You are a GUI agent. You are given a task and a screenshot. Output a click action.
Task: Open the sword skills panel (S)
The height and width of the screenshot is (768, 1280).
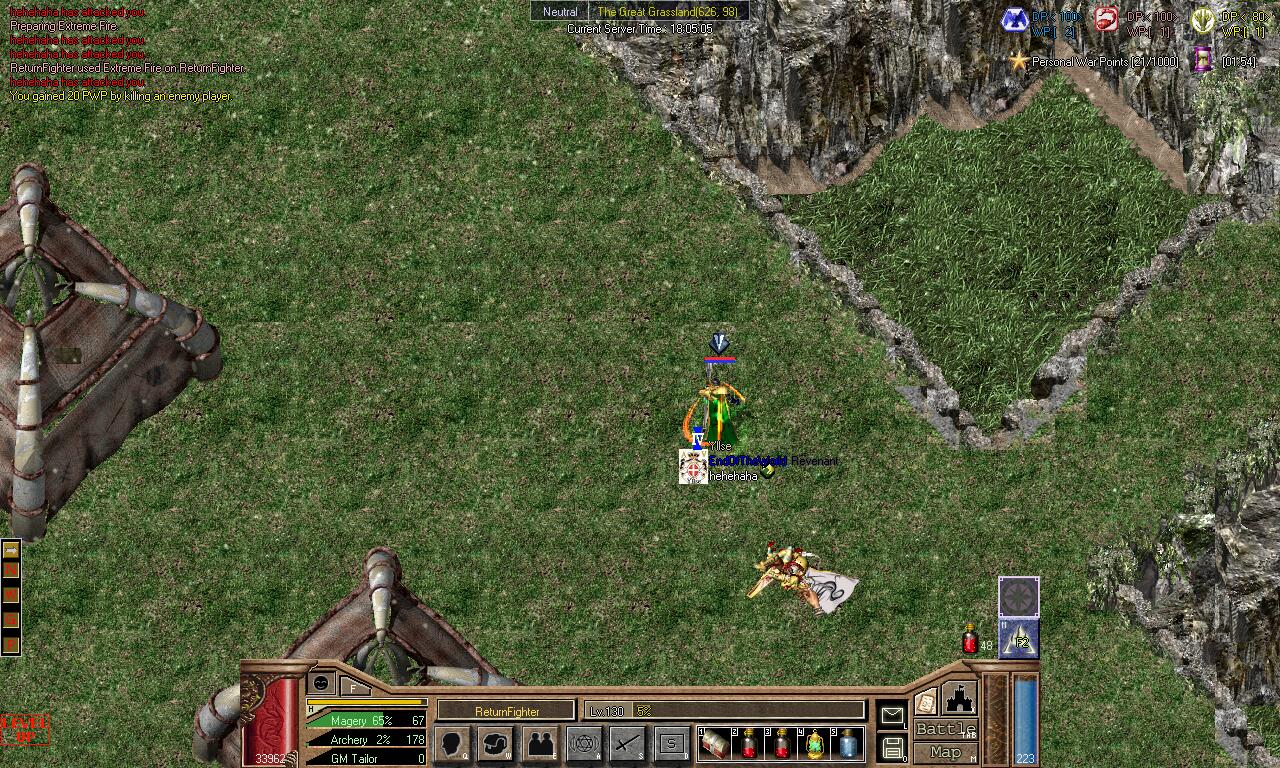[628, 743]
